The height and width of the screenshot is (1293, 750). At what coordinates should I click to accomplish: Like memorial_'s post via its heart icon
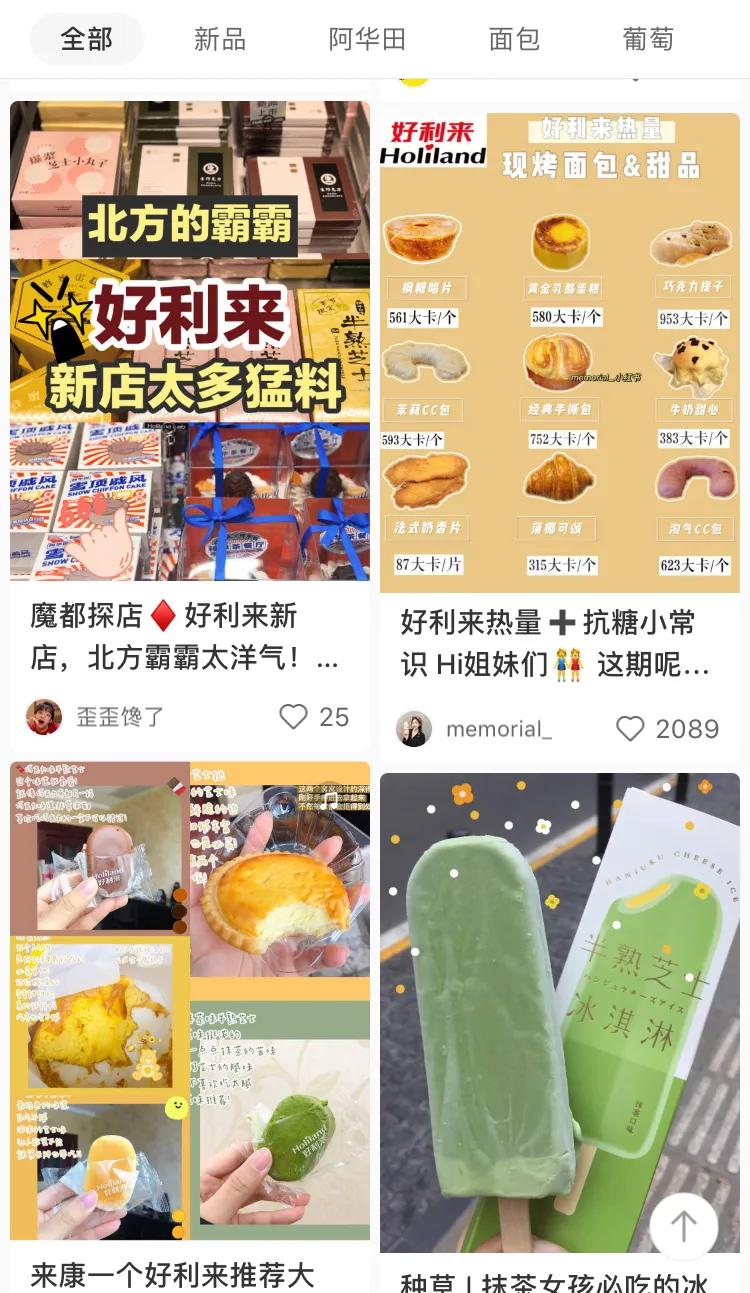coord(630,729)
